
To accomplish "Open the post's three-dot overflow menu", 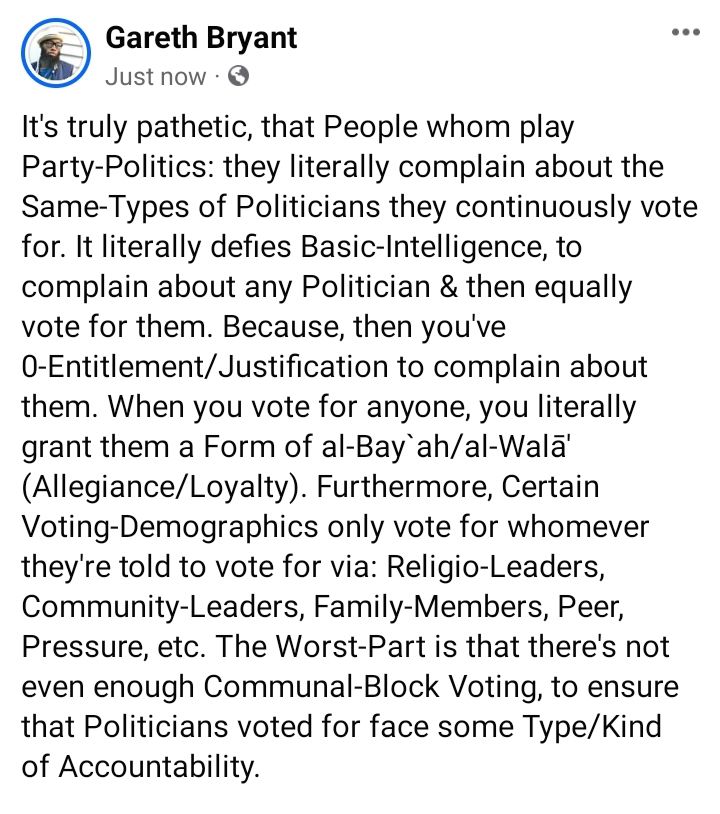I will (685, 33).
